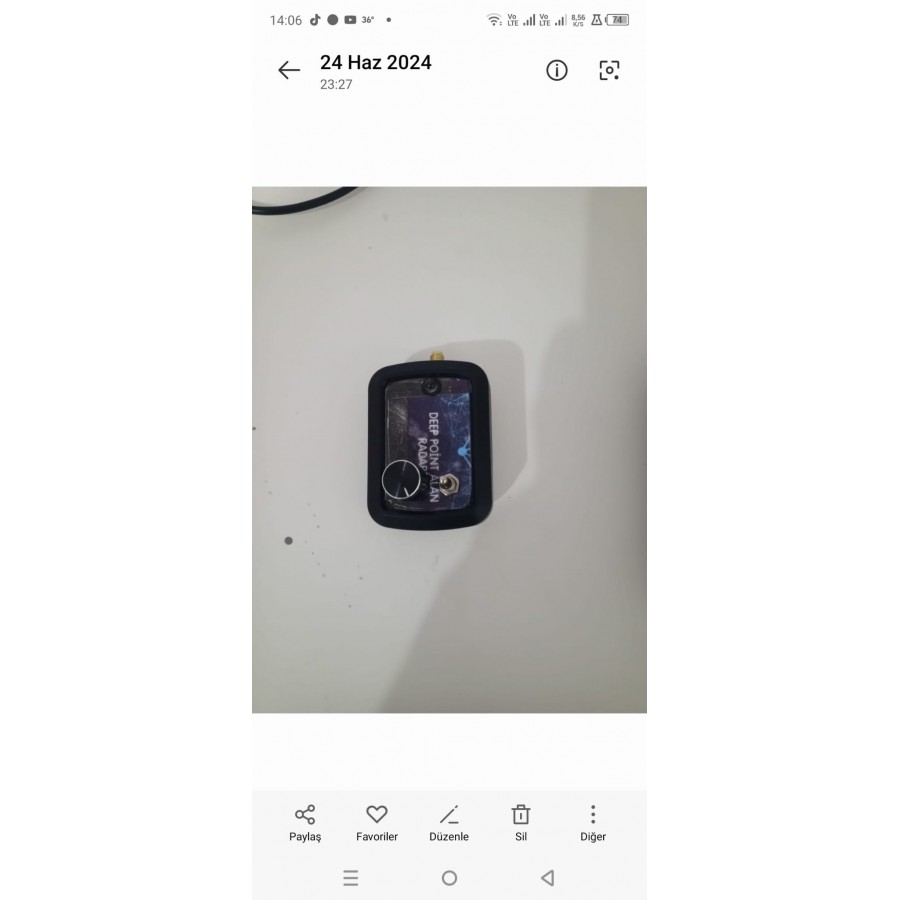Viewport: 900px width, 900px height.
Task: Add photo to Favoriler
Action: coord(377,822)
